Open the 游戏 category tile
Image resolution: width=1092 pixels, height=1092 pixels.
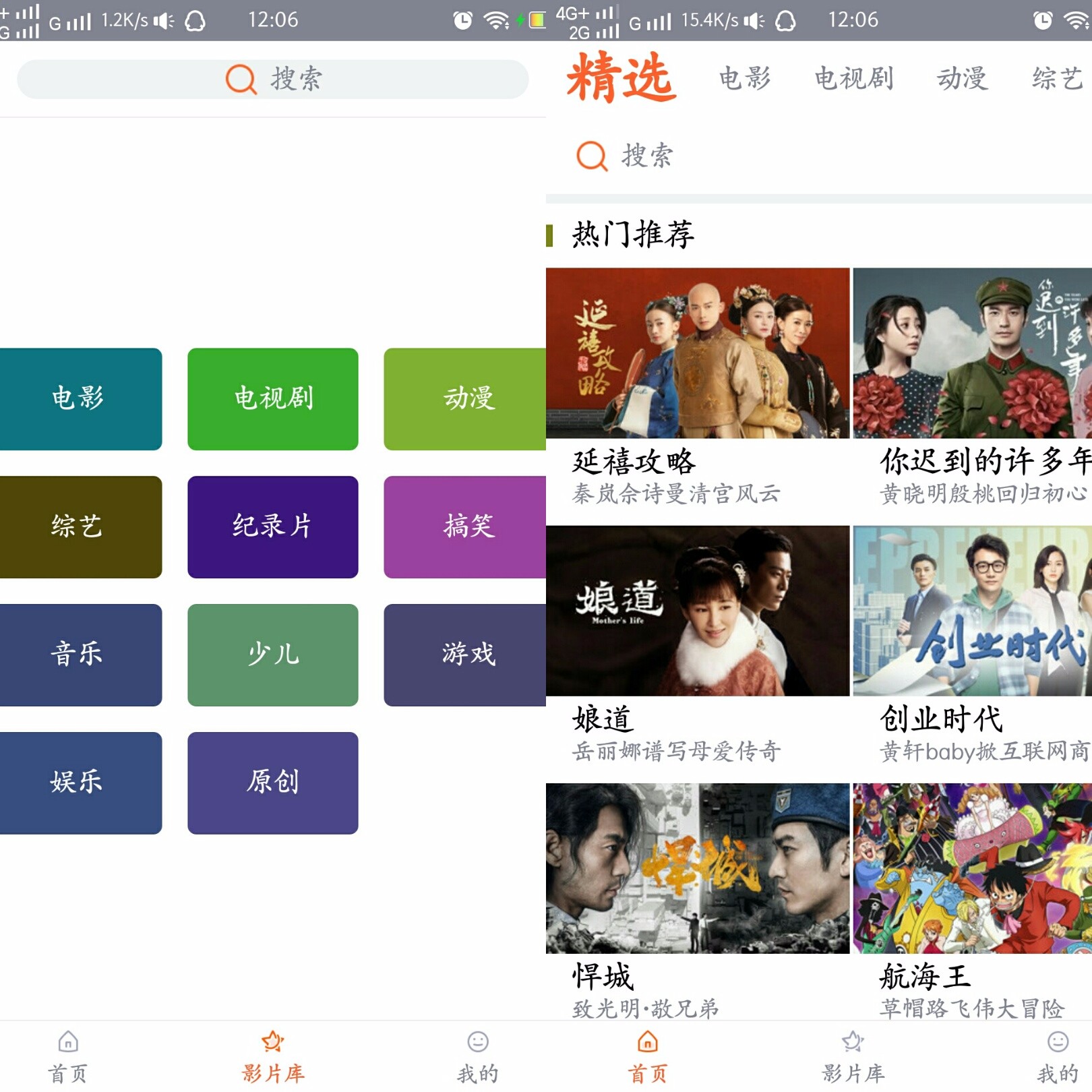465,655
